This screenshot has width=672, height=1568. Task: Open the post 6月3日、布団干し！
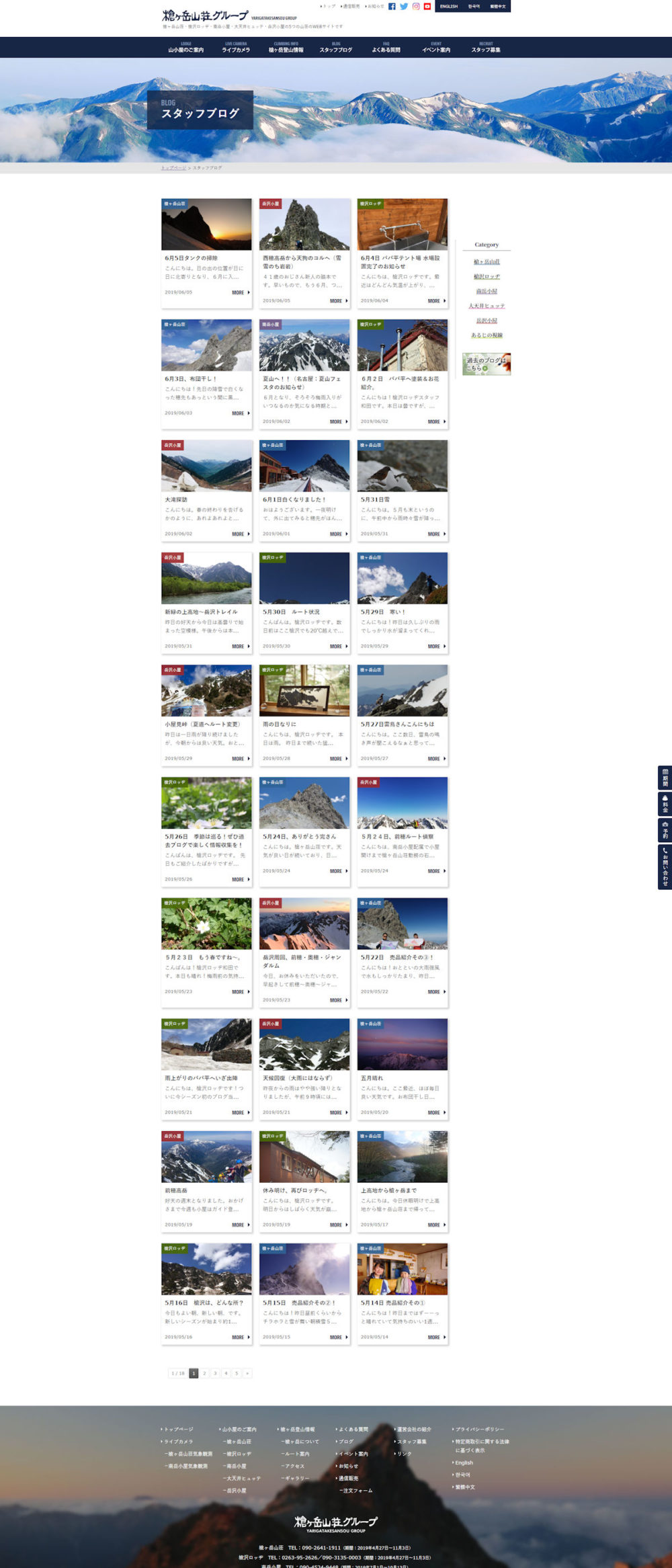coord(191,379)
